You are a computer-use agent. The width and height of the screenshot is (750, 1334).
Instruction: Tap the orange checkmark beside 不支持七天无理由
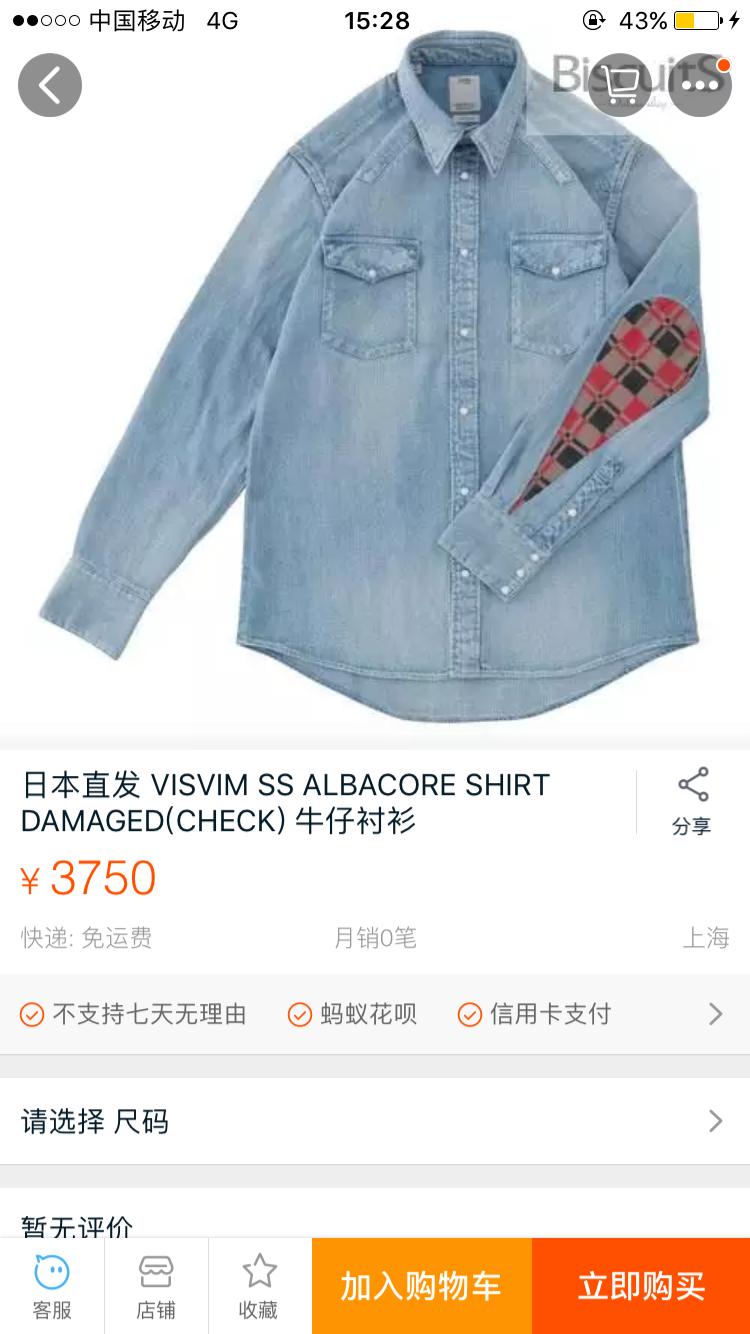coord(32,1014)
